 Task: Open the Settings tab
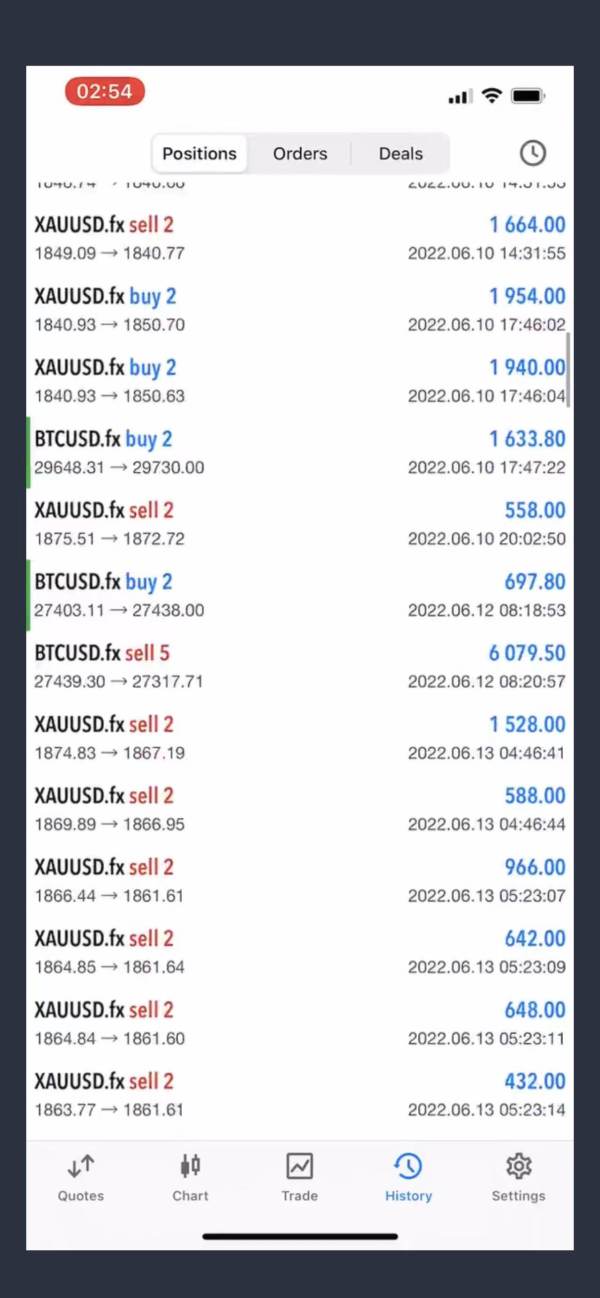[518, 1177]
